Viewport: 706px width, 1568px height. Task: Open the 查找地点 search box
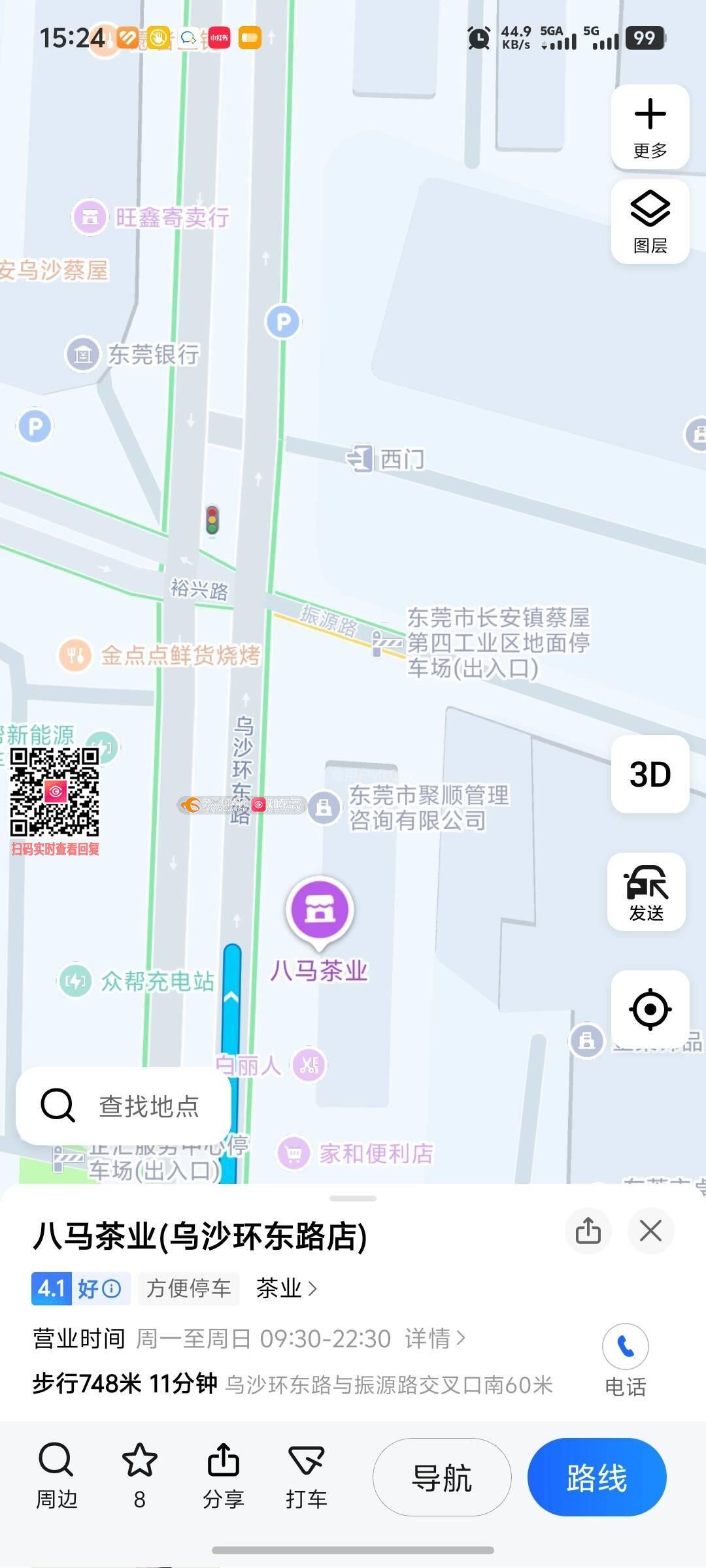[x=123, y=1105]
